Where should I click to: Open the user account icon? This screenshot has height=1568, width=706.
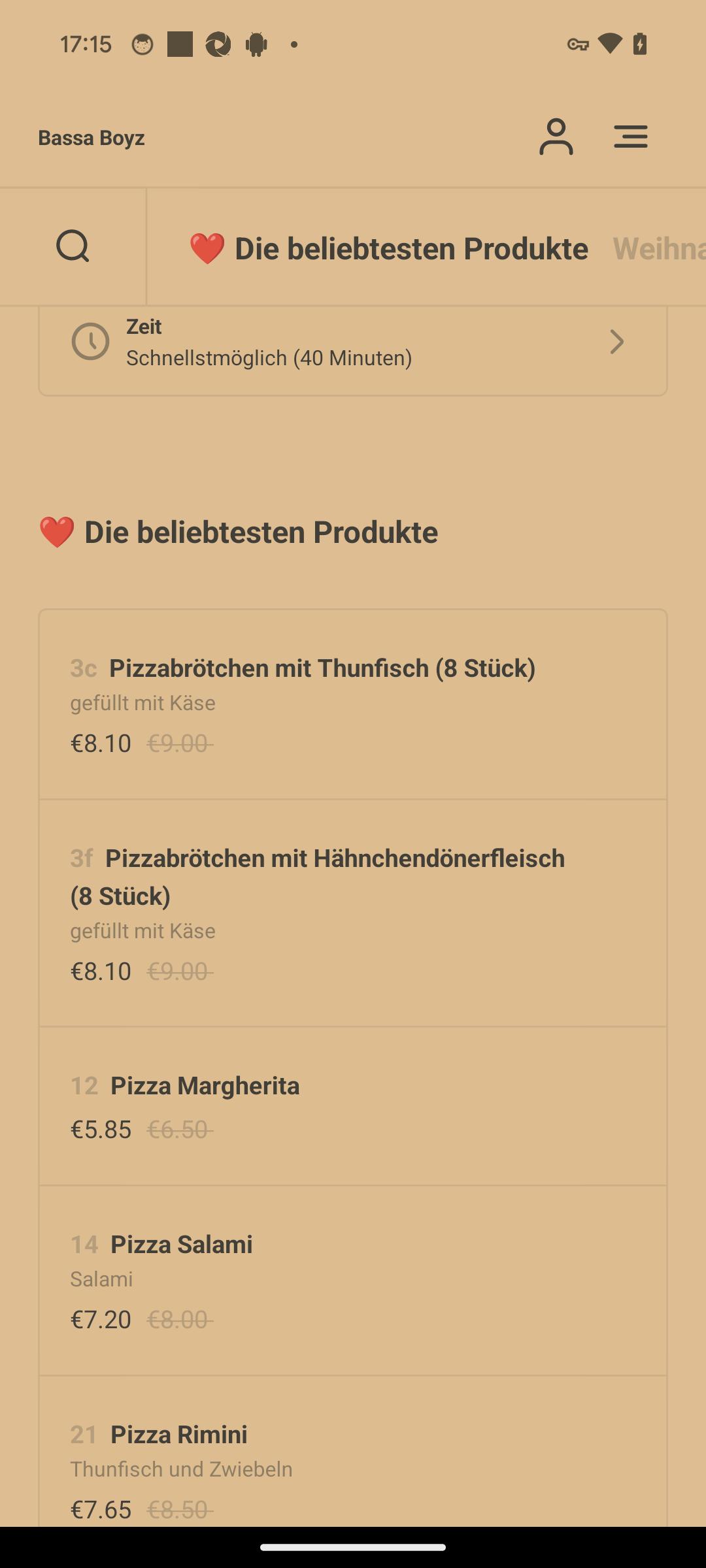pyautogui.click(x=556, y=137)
